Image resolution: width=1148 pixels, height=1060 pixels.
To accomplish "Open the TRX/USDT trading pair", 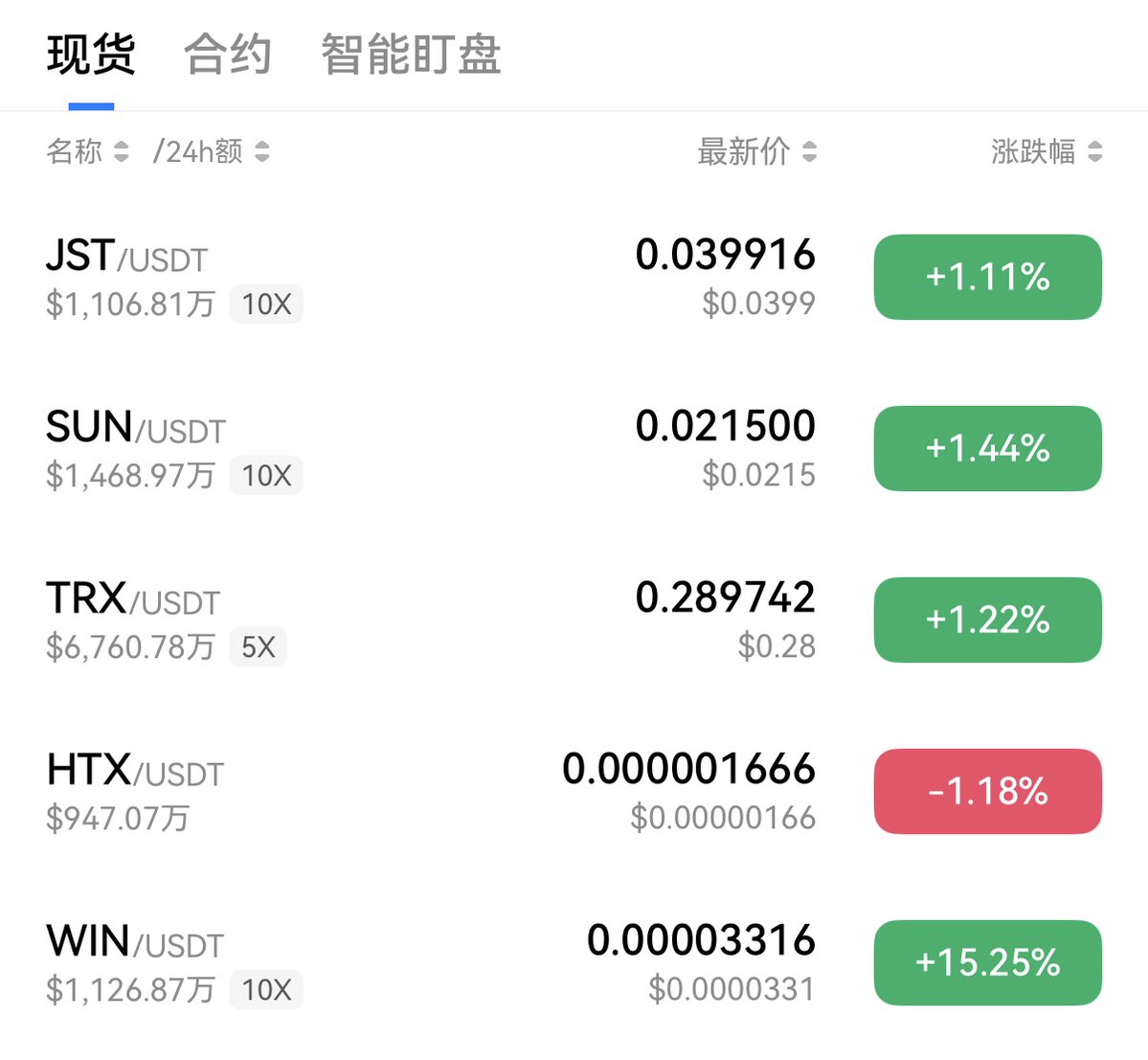I will coord(132,601).
